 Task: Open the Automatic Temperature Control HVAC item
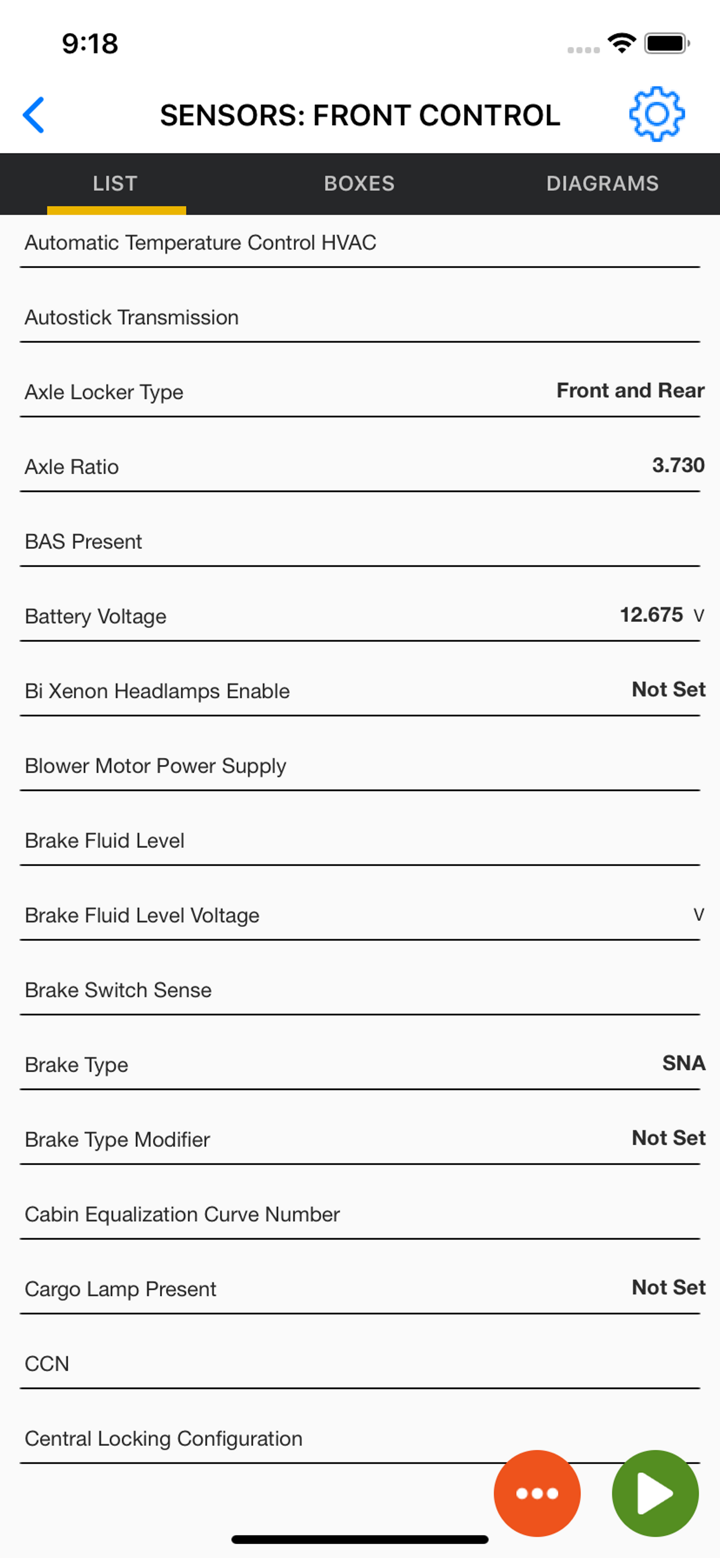pyautogui.click(x=360, y=242)
